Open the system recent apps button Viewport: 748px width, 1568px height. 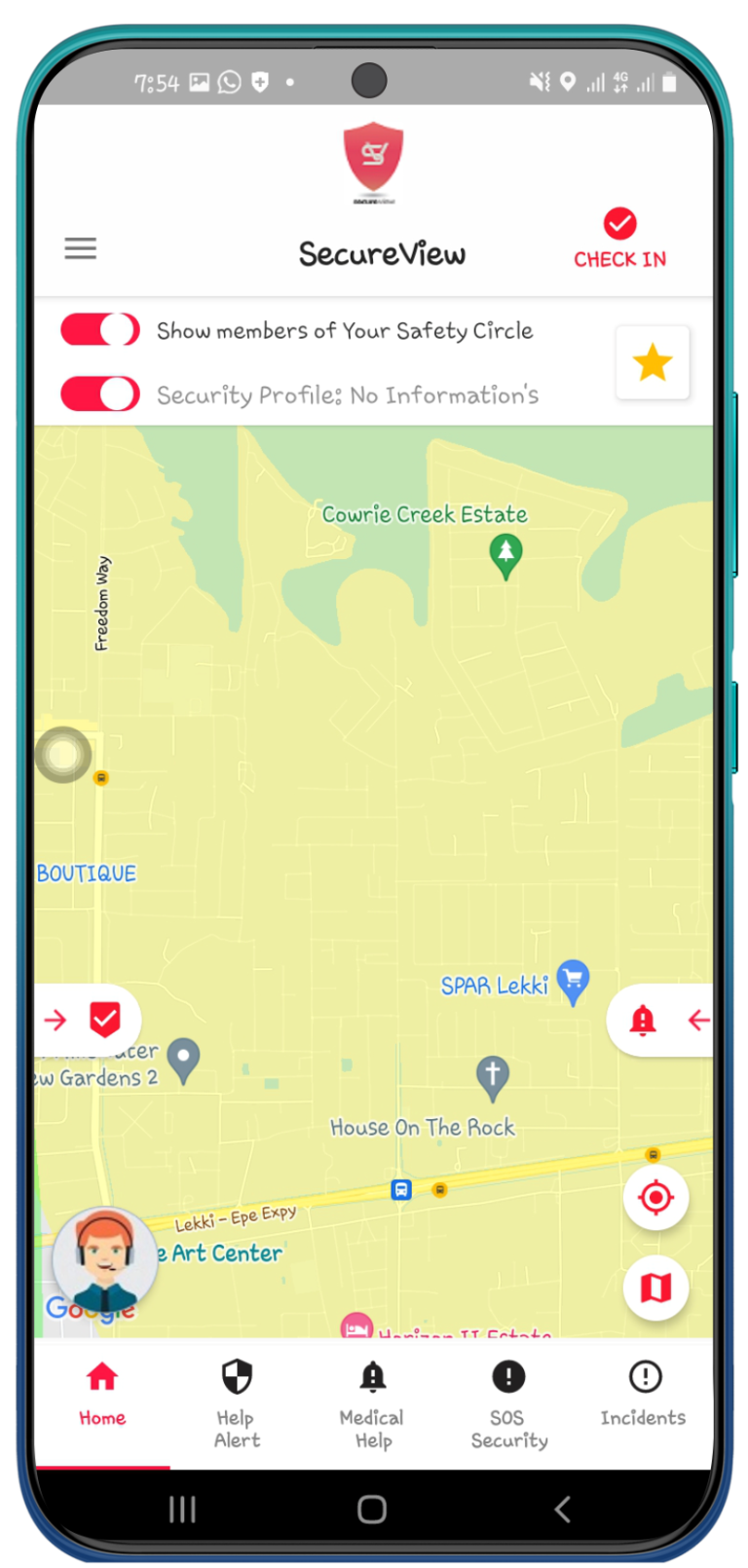tap(182, 1510)
